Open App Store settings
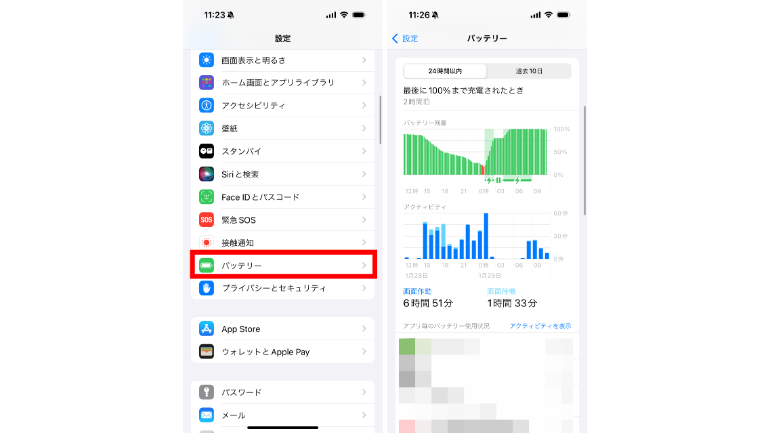770x433 pixels. pyautogui.click(x=283, y=328)
